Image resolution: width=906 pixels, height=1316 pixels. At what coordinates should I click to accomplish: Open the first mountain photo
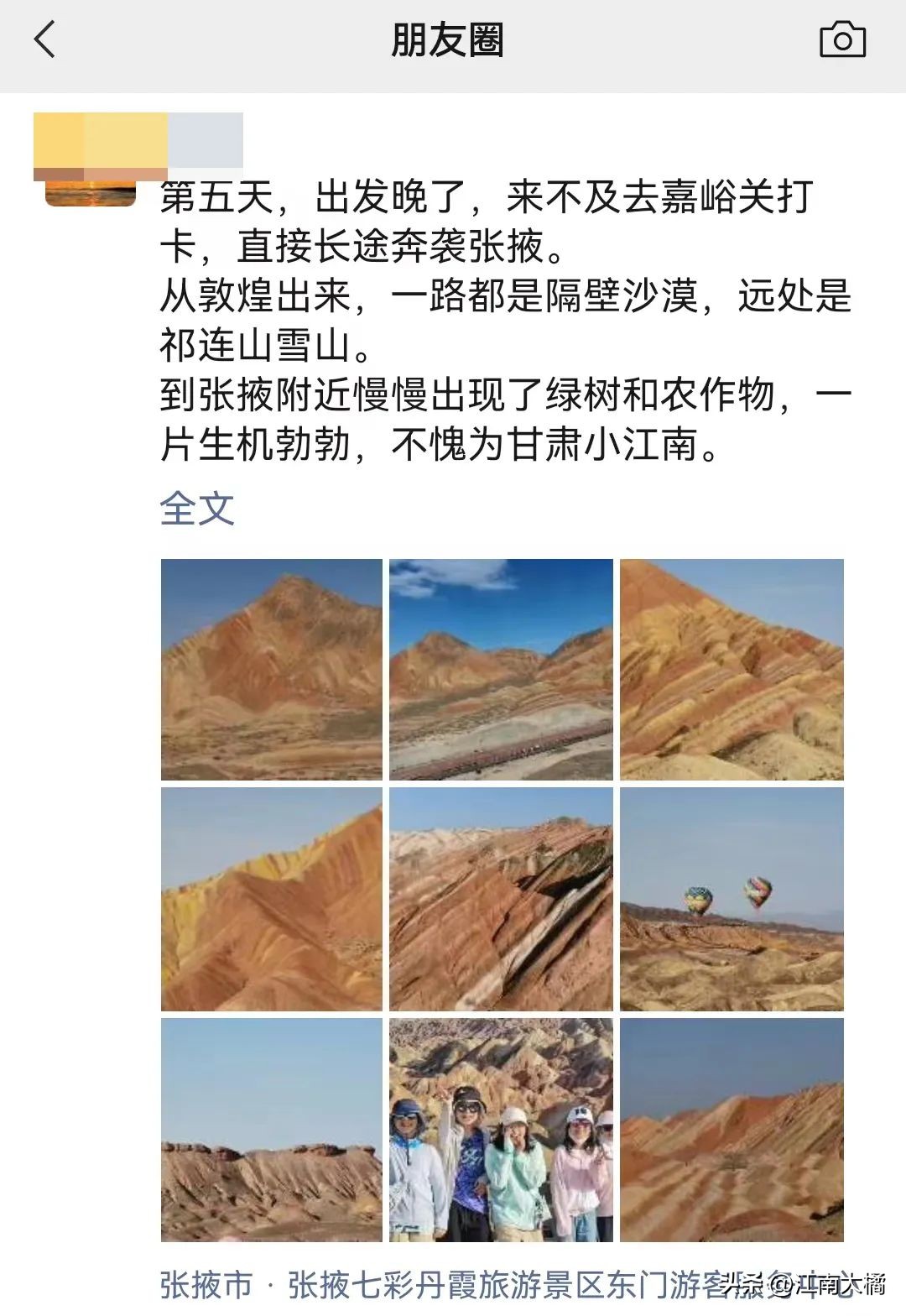coord(271,669)
